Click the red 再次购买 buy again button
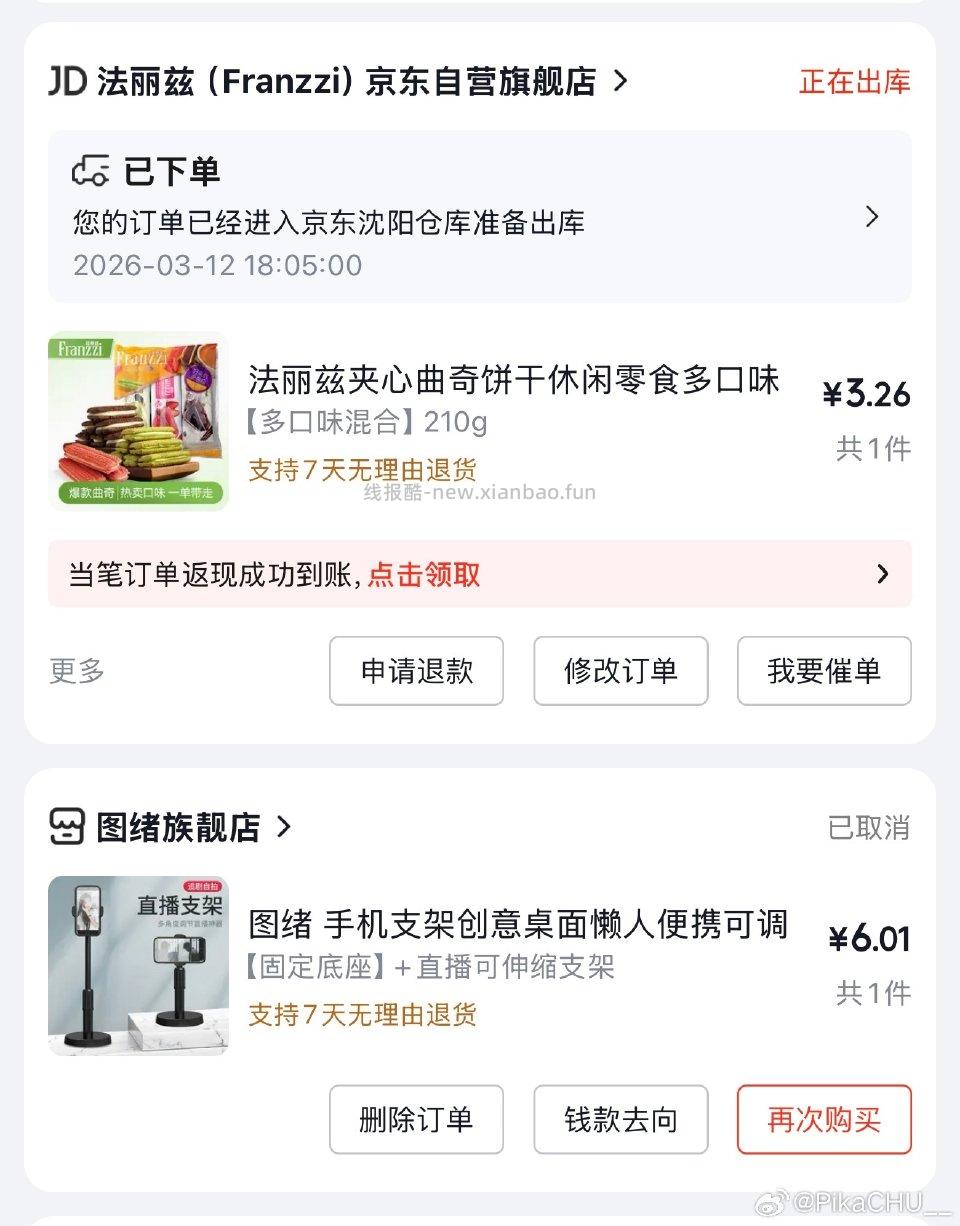Viewport: 960px width, 1226px height. (x=824, y=1120)
